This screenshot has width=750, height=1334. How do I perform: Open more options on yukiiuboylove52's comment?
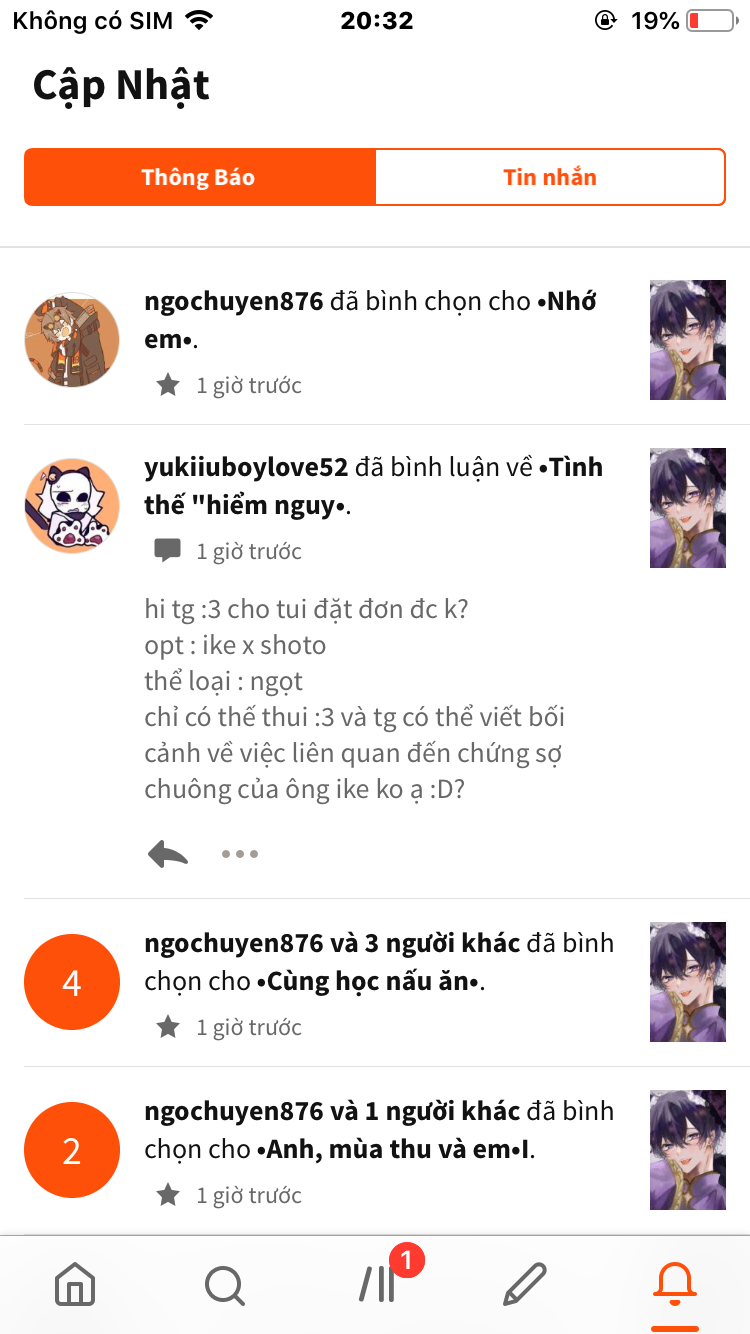pyautogui.click(x=240, y=853)
